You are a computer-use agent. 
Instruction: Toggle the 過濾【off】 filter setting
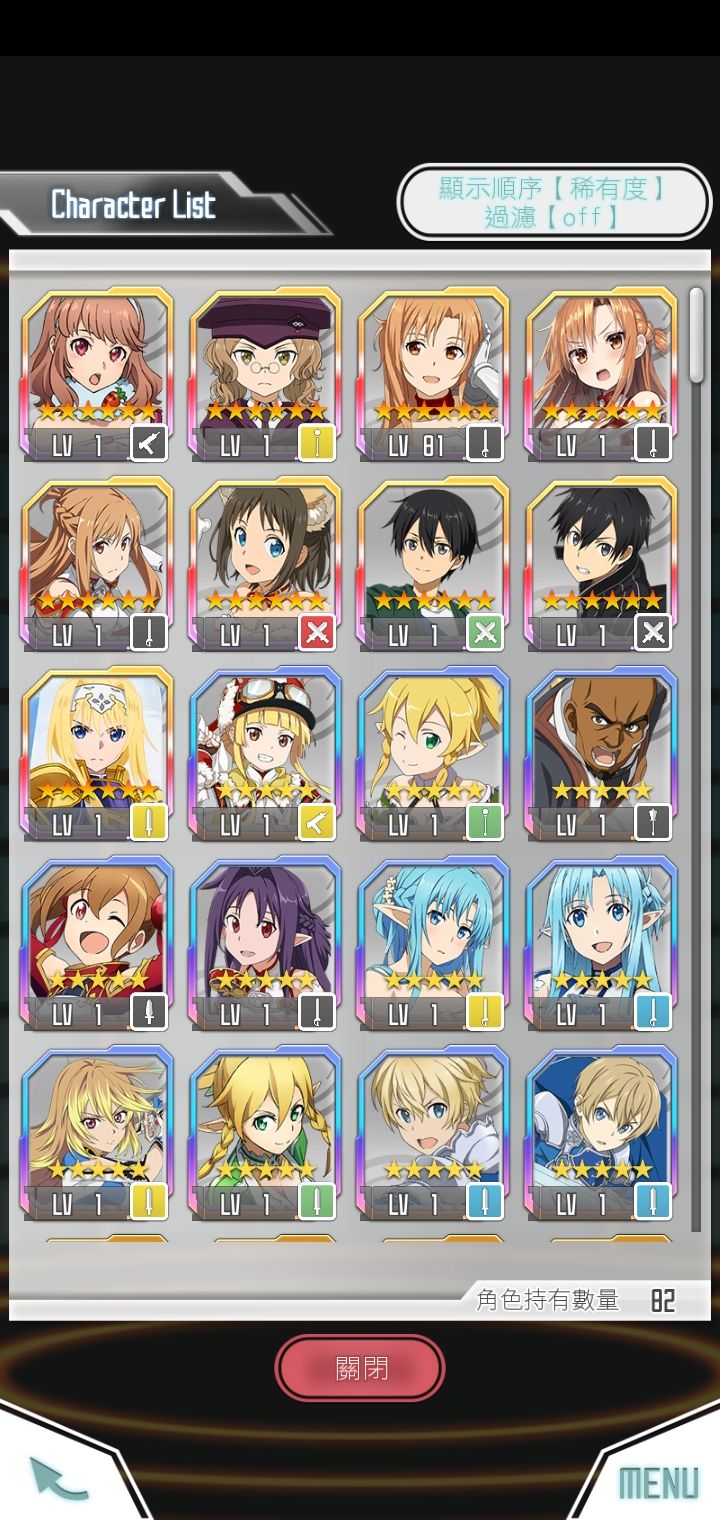tap(553, 214)
